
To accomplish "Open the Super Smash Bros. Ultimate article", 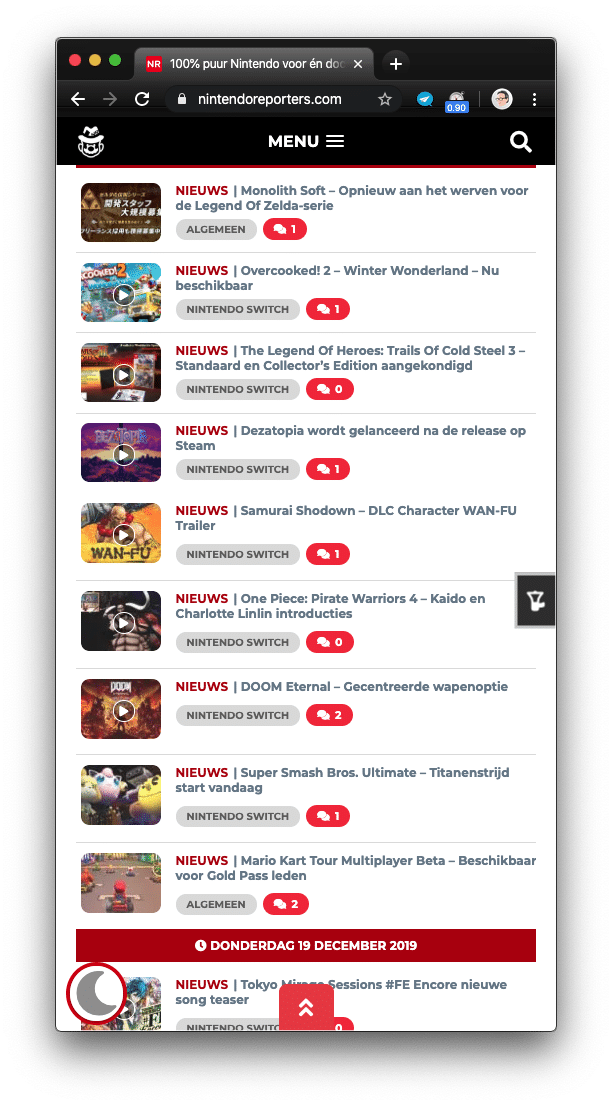I will pos(342,779).
